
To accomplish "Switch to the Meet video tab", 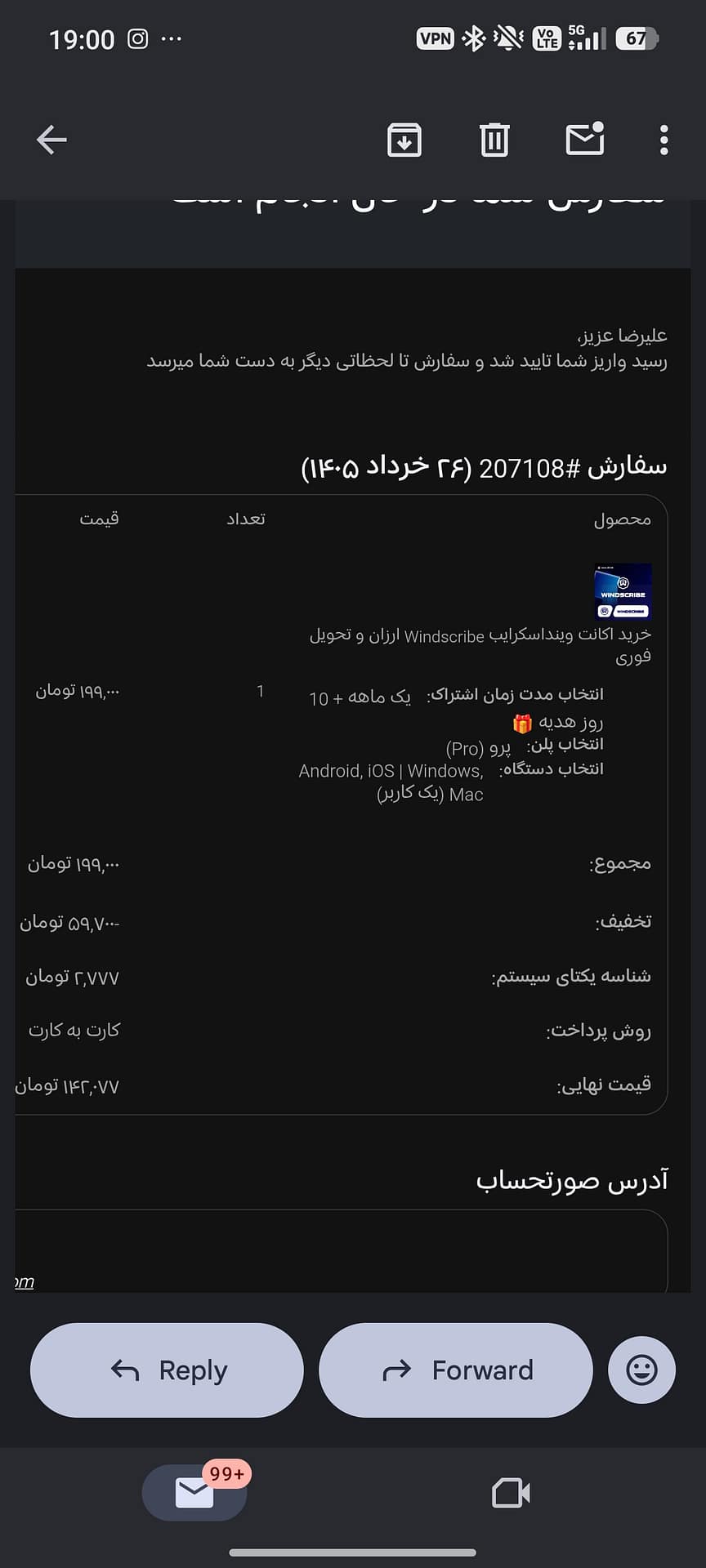I will (x=512, y=1493).
